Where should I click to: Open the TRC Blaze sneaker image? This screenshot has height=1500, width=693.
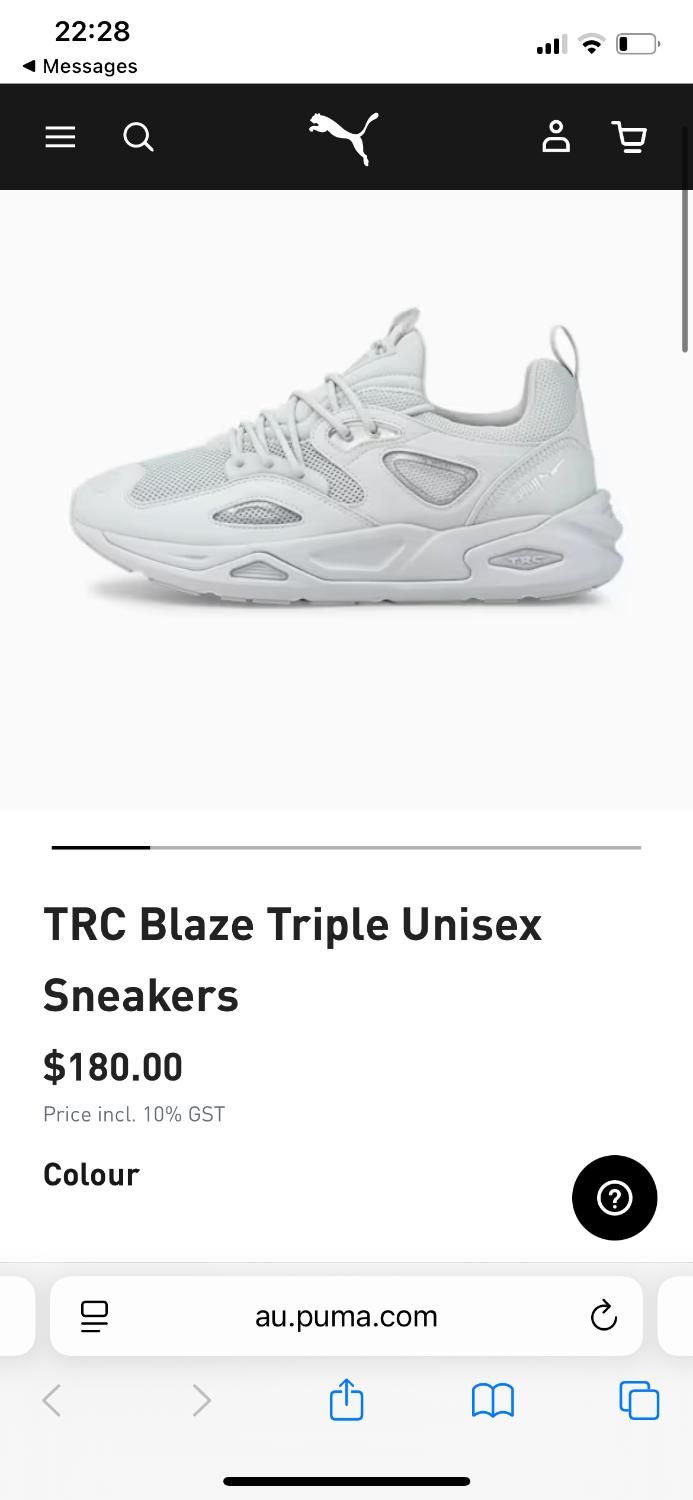coord(346,470)
